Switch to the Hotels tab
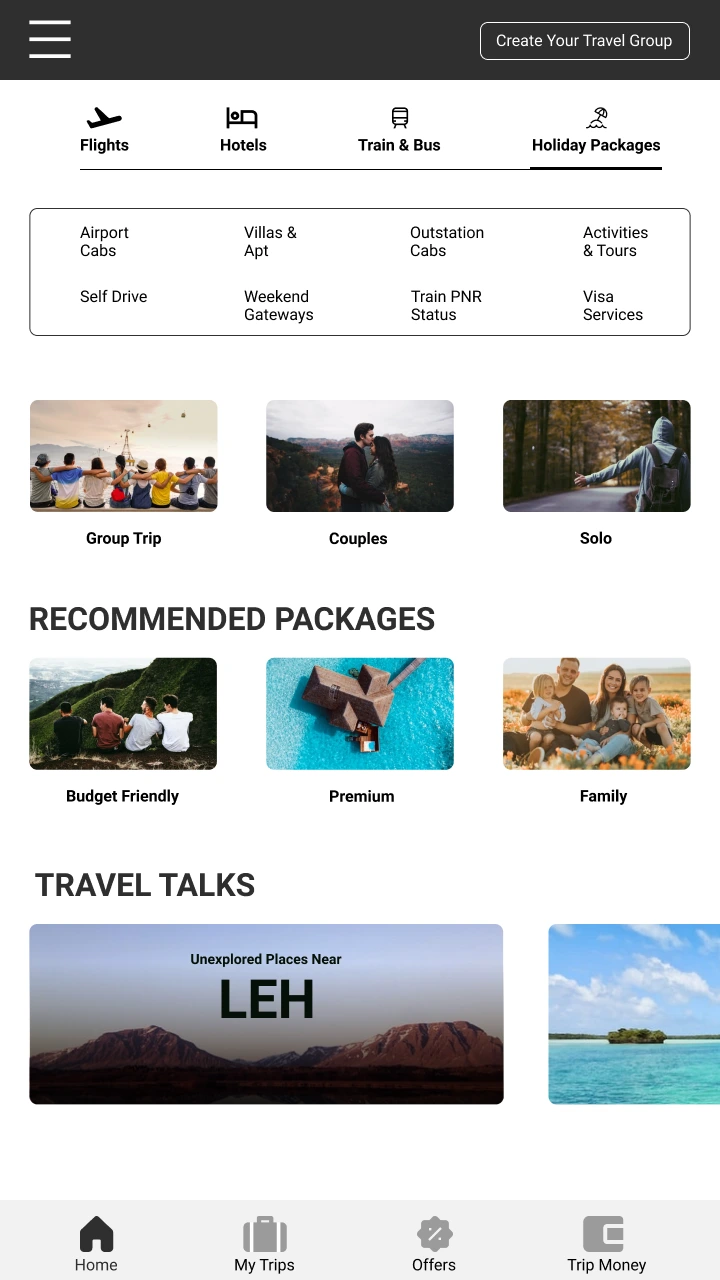Viewport: 720px width, 1280px height. click(x=243, y=131)
